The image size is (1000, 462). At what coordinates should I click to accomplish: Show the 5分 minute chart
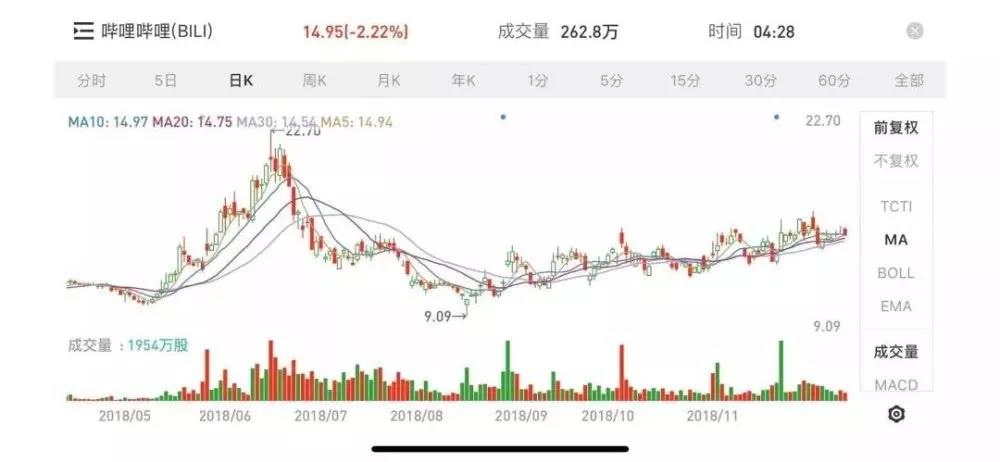point(612,80)
